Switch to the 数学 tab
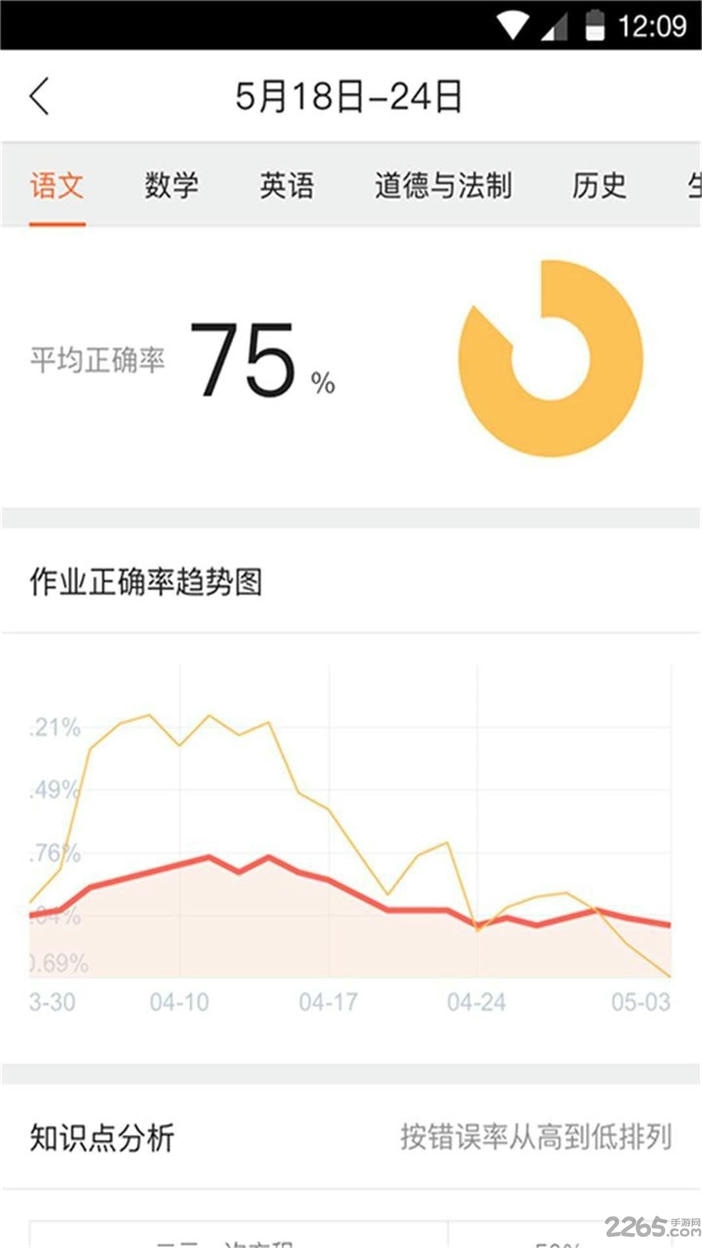The width and height of the screenshot is (702, 1248). point(172,185)
